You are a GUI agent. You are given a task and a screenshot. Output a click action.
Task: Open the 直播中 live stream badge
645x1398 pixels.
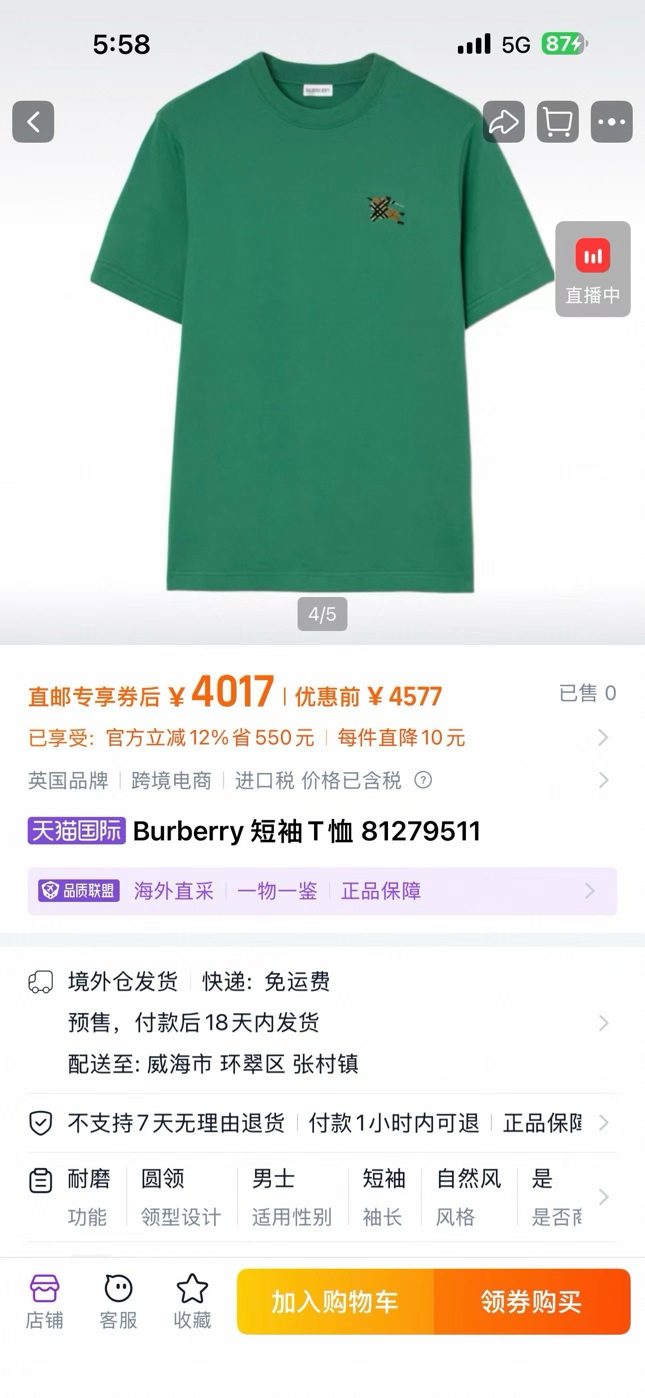point(592,269)
